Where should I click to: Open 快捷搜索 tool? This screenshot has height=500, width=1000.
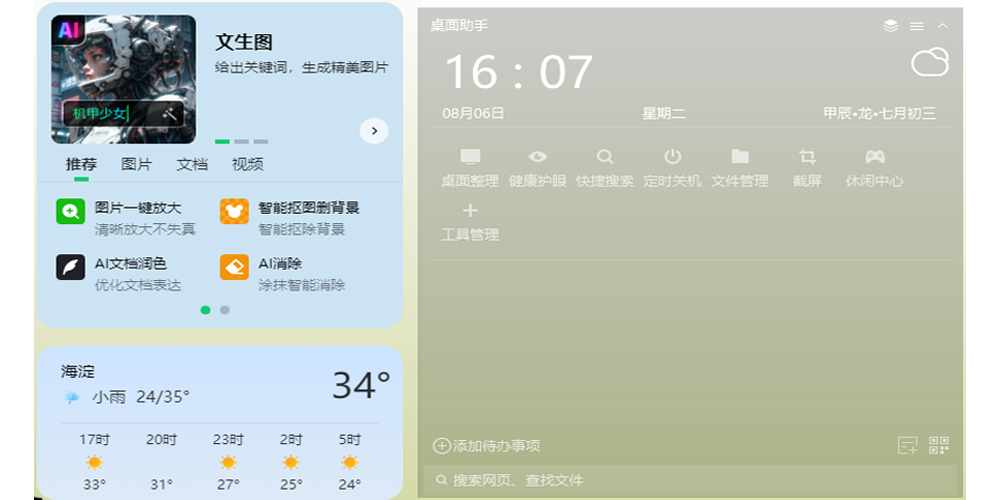tap(605, 168)
